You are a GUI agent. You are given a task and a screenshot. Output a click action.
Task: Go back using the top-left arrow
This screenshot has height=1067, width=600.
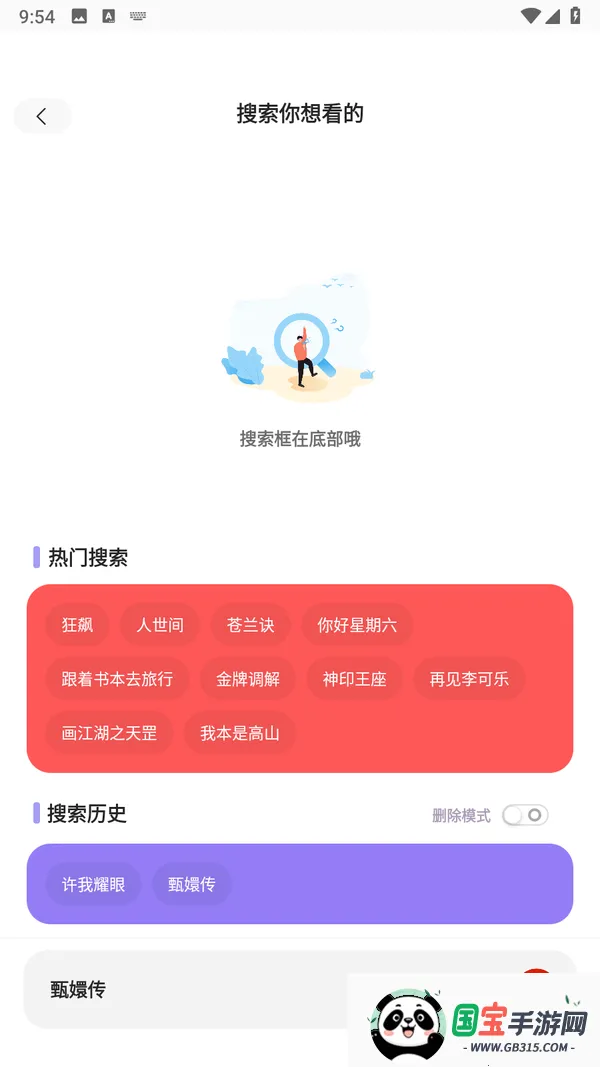coord(42,116)
